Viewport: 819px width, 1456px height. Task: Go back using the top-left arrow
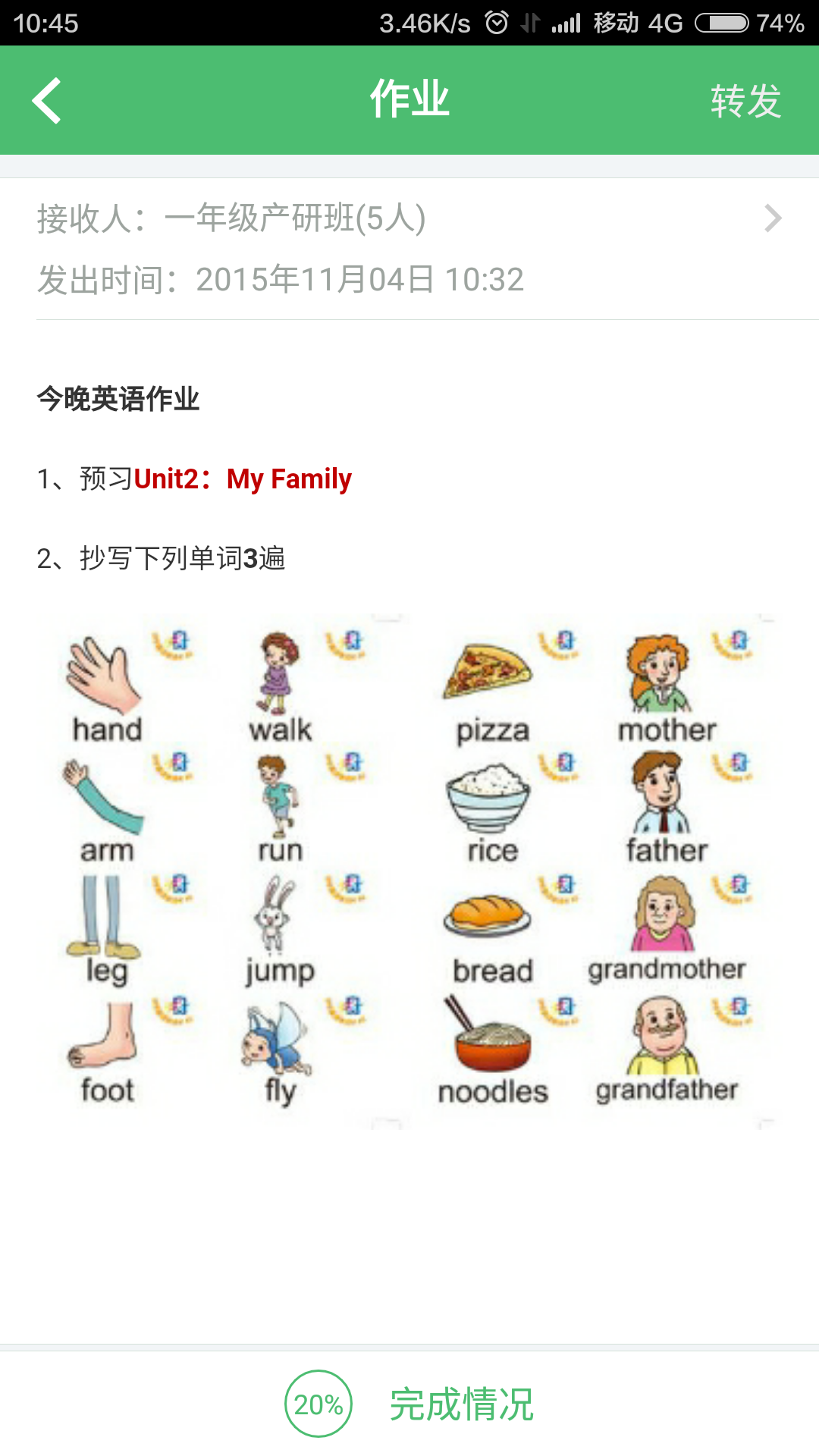47,100
